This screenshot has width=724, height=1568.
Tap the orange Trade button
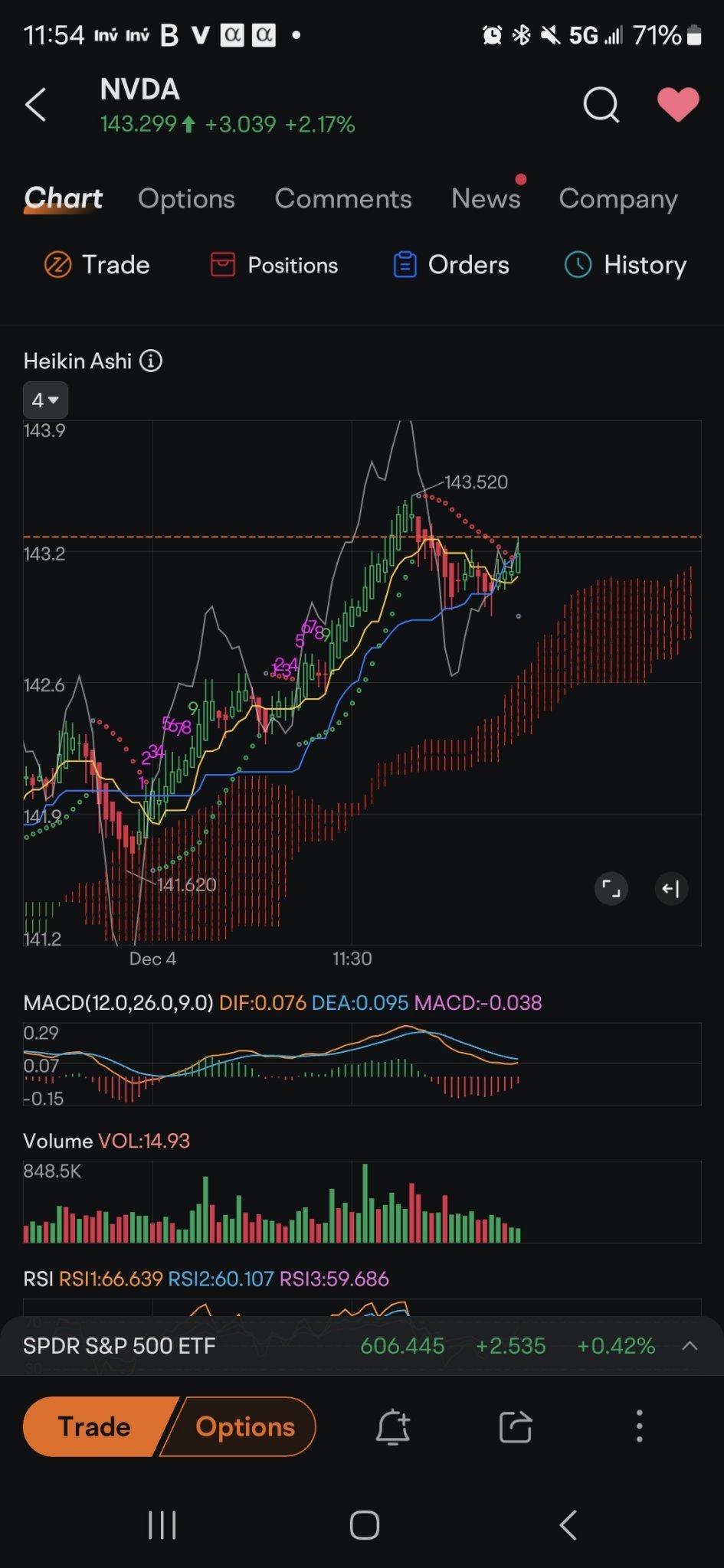click(x=94, y=1426)
